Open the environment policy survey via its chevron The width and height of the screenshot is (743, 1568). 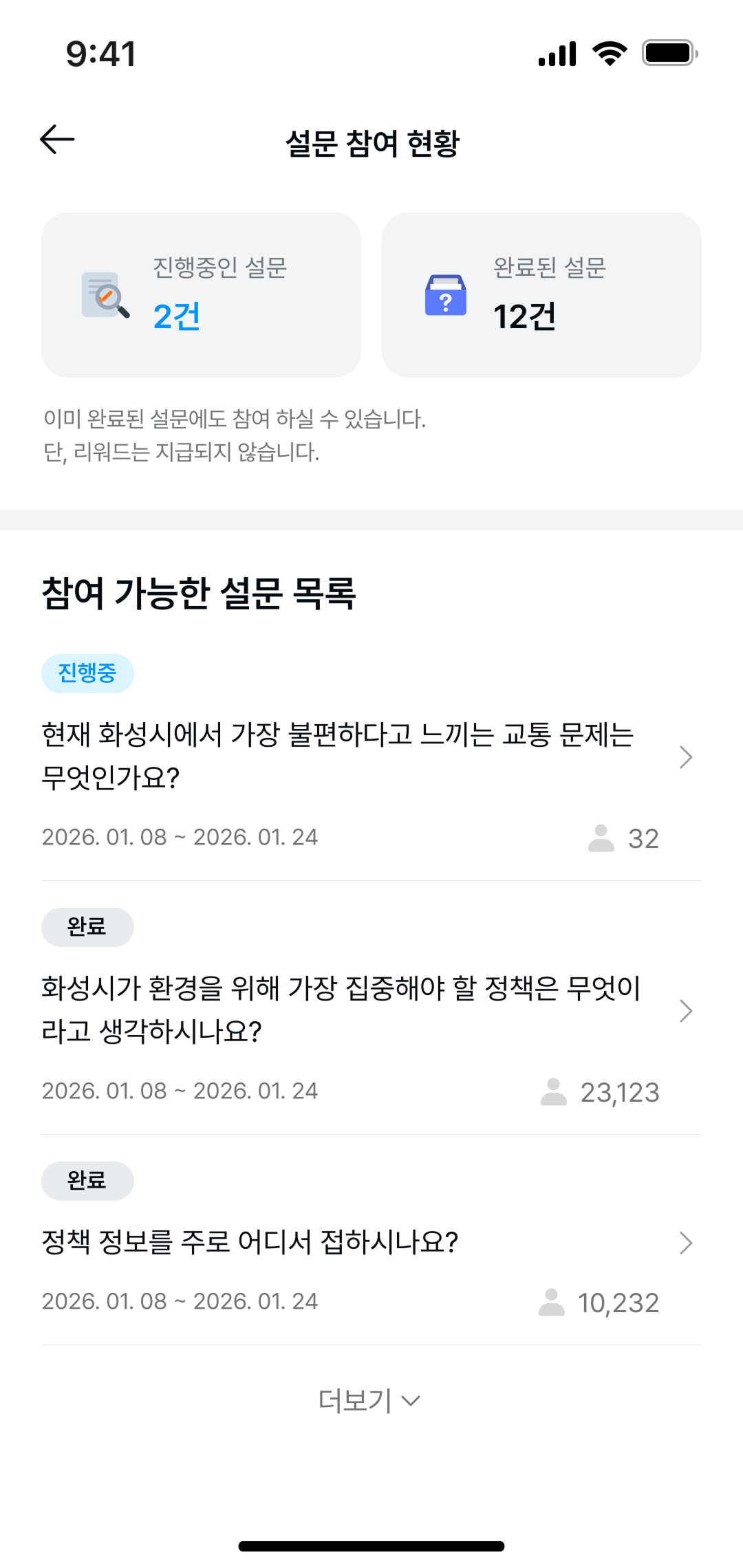click(685, 1010)
